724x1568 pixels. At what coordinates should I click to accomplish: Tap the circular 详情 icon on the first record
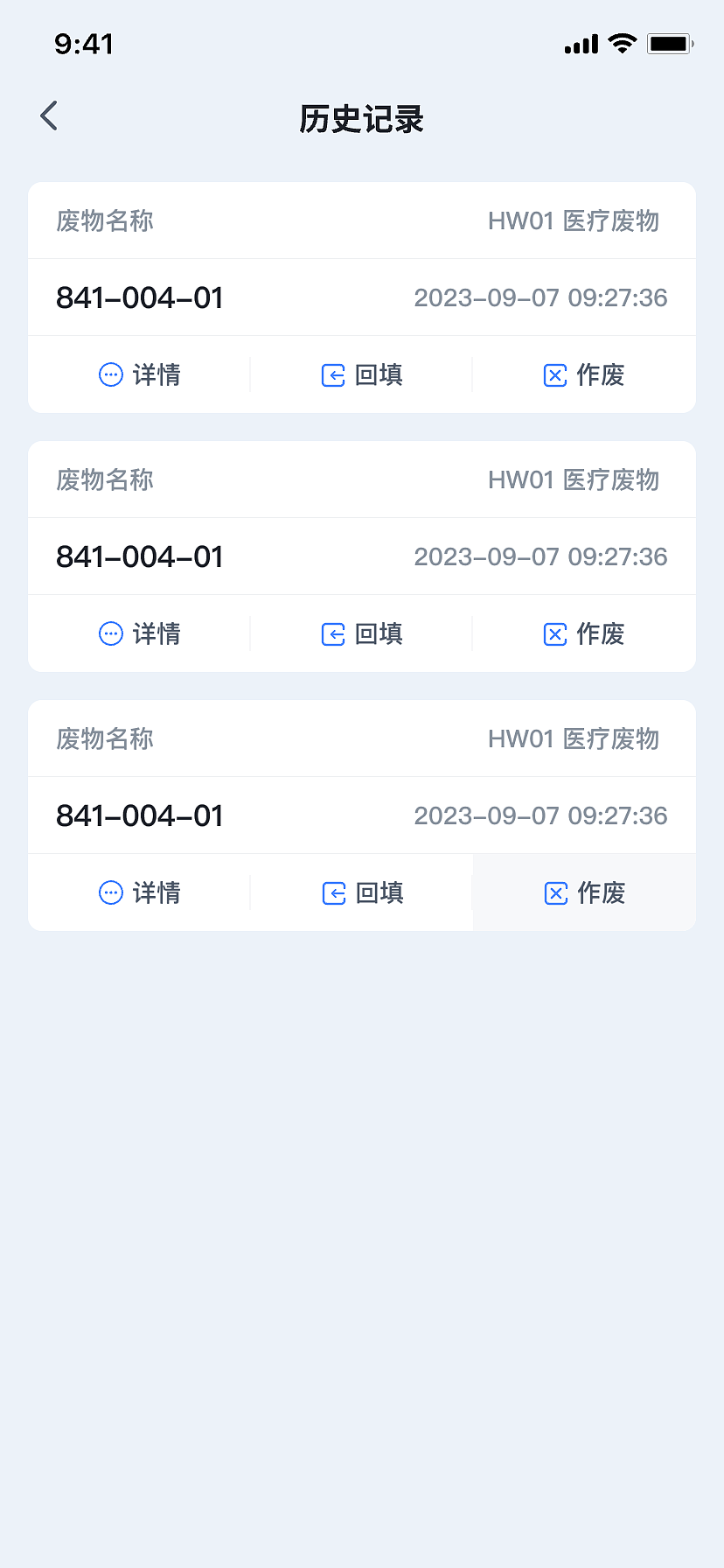pos(110,374)
